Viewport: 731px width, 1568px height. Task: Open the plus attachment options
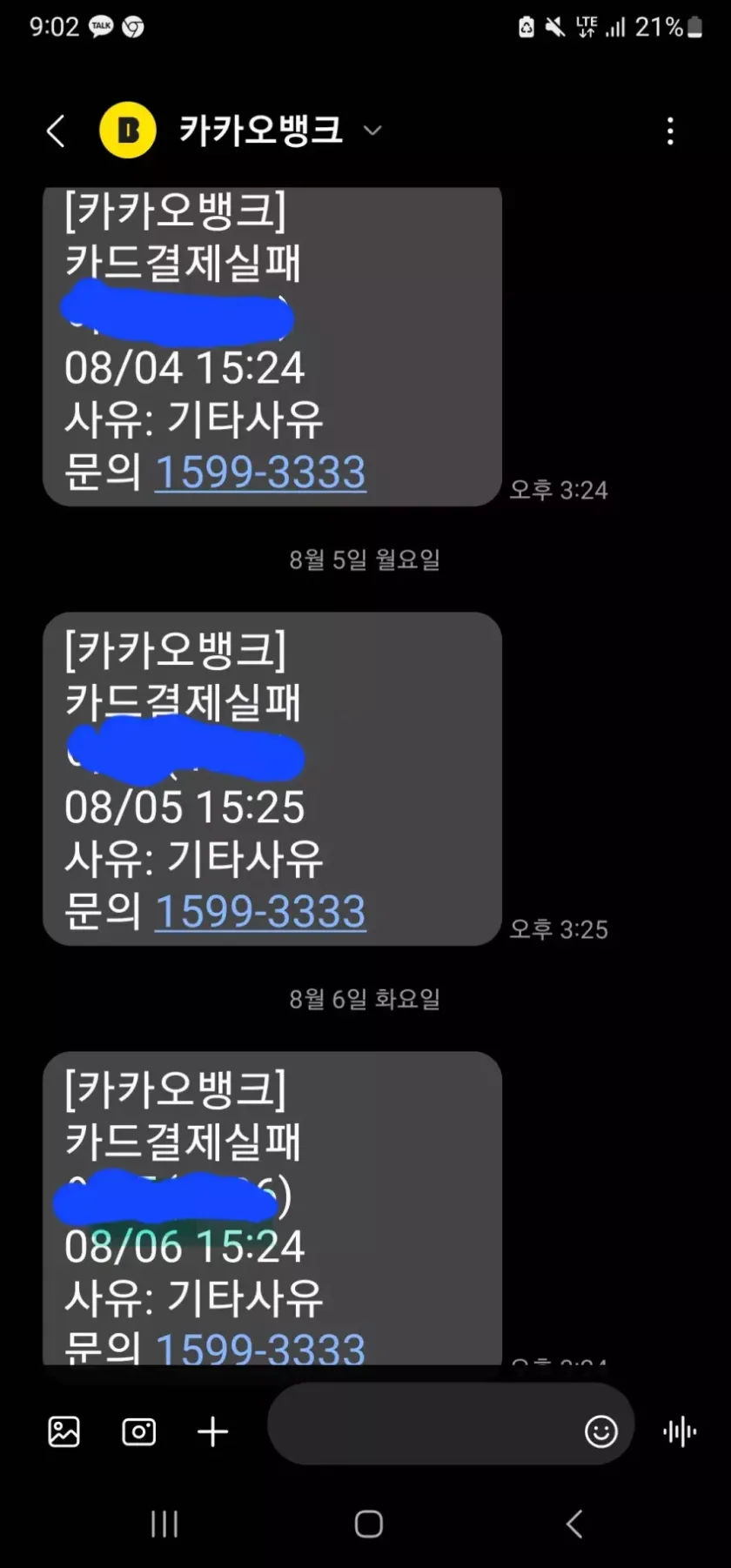tap(212, 1431)
